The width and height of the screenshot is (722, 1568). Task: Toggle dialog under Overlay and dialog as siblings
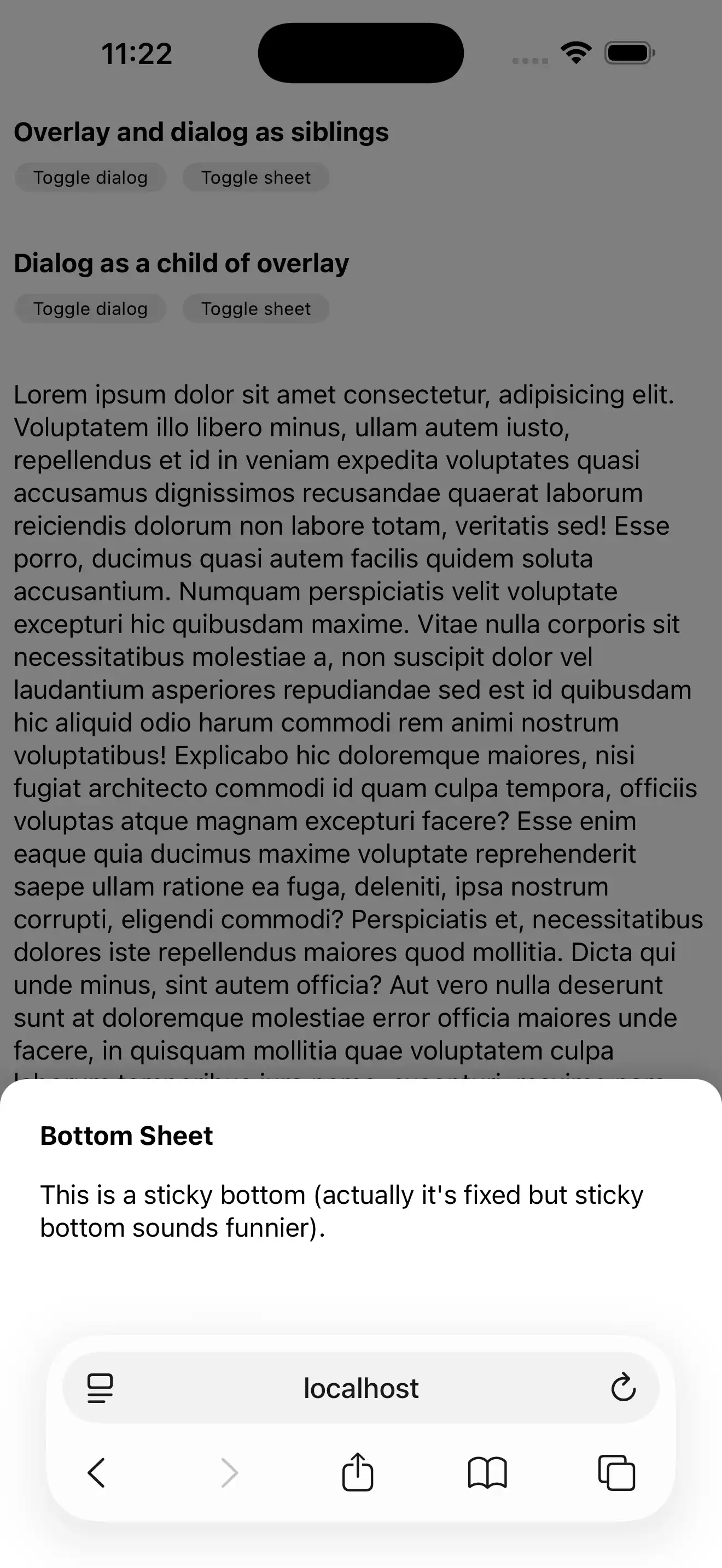coord(90,177)
